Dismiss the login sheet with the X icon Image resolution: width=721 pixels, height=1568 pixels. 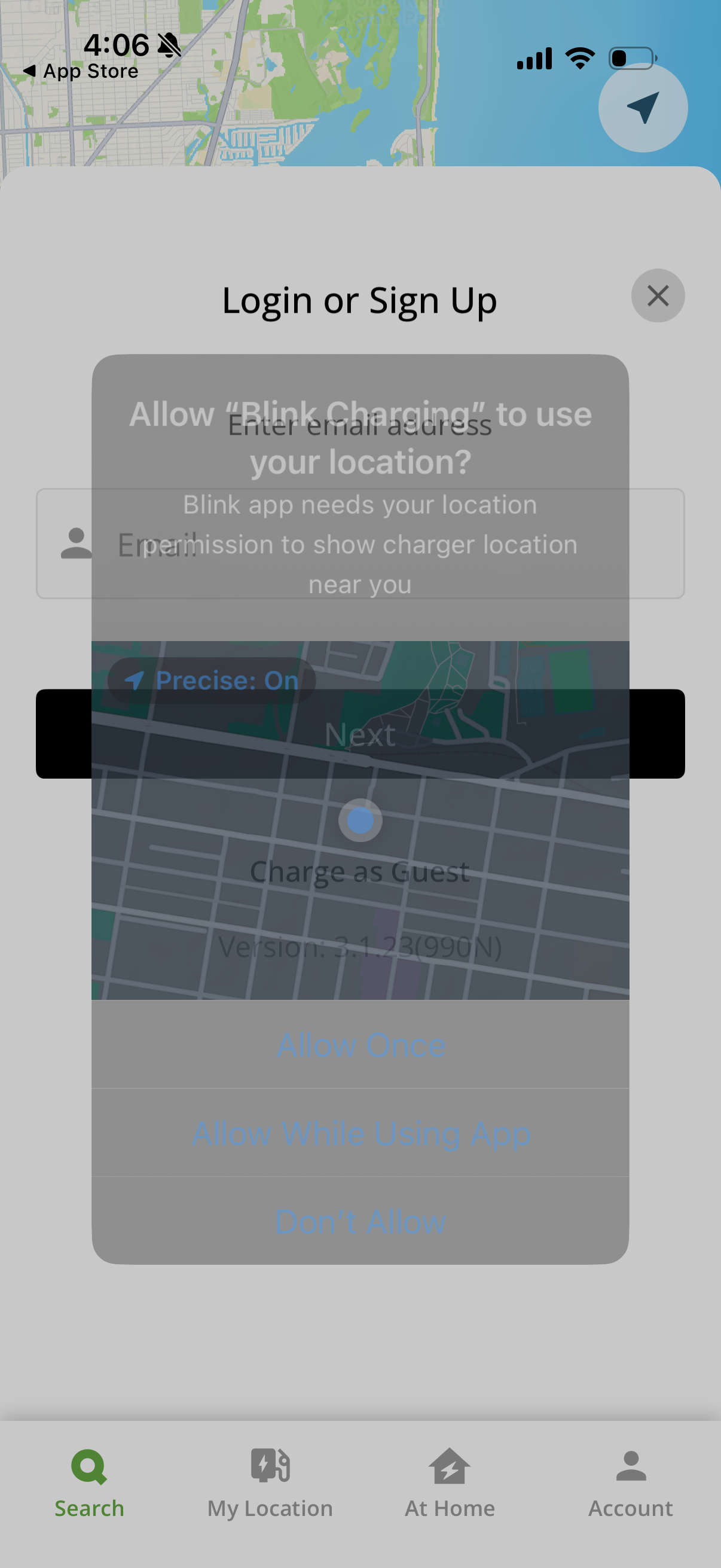coord(658,296)
